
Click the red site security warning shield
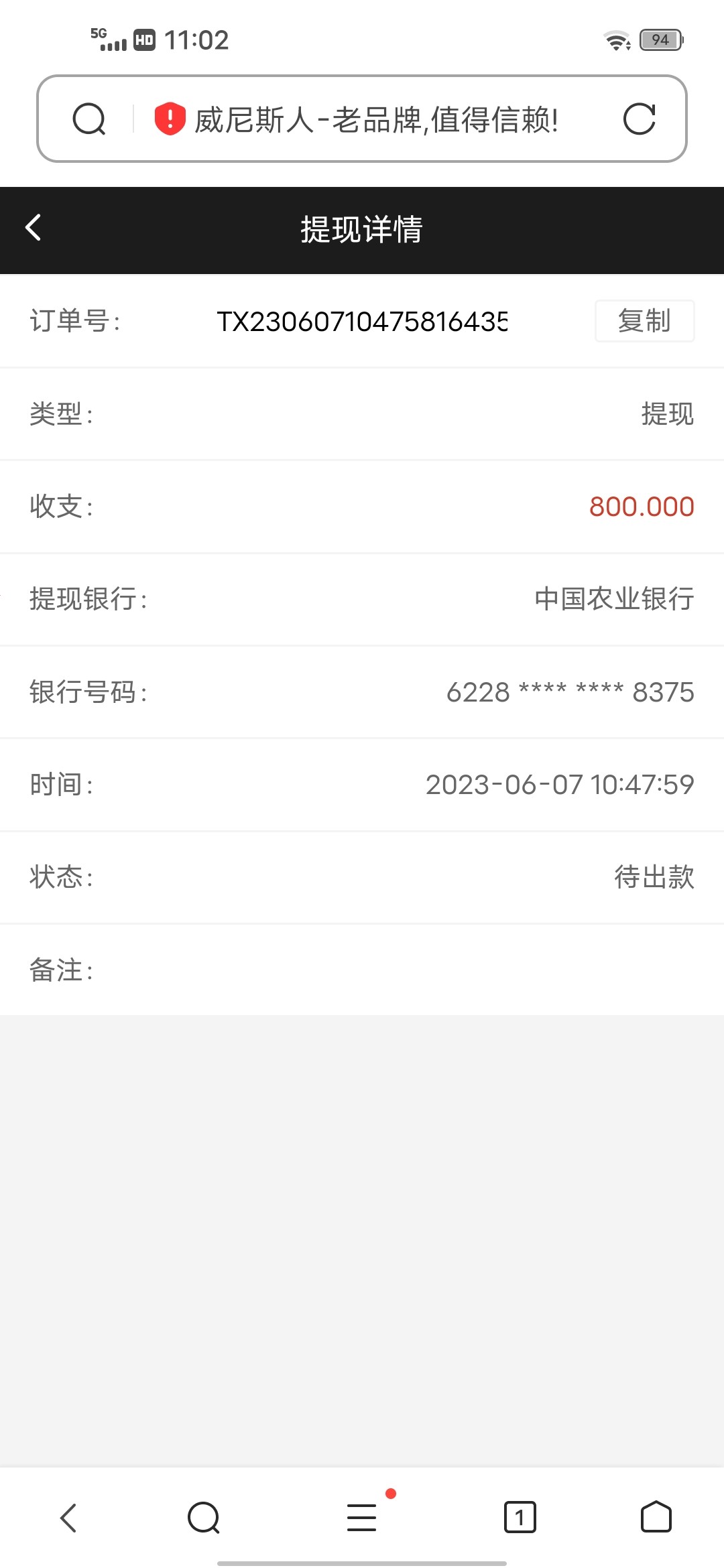pos(168,119)
